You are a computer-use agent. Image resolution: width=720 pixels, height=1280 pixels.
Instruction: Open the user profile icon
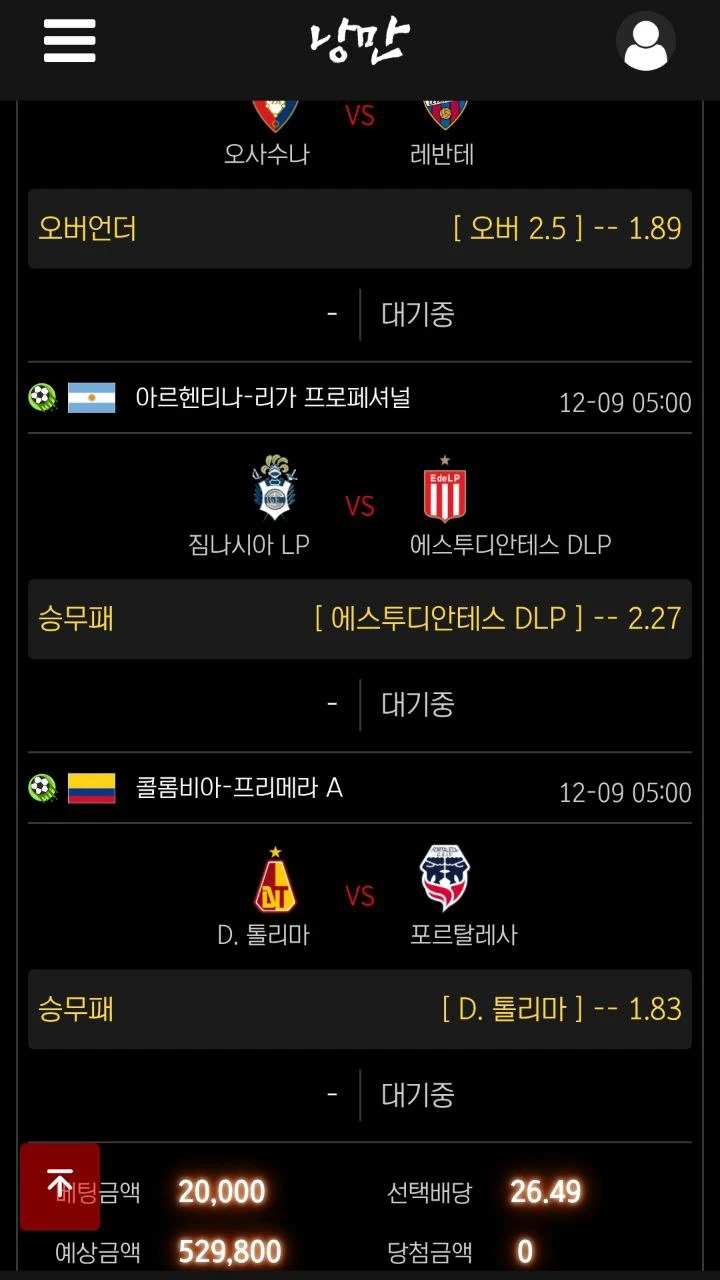tap(645, 42)
